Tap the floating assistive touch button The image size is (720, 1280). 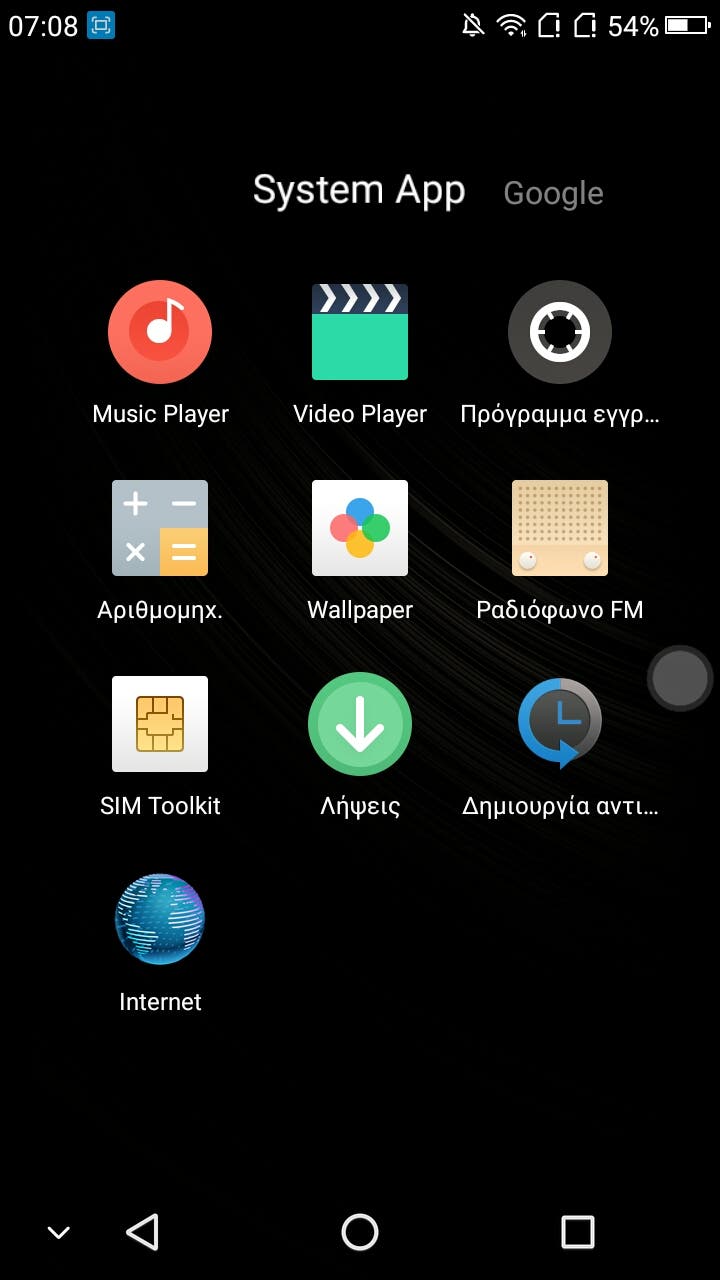[680, 679]
